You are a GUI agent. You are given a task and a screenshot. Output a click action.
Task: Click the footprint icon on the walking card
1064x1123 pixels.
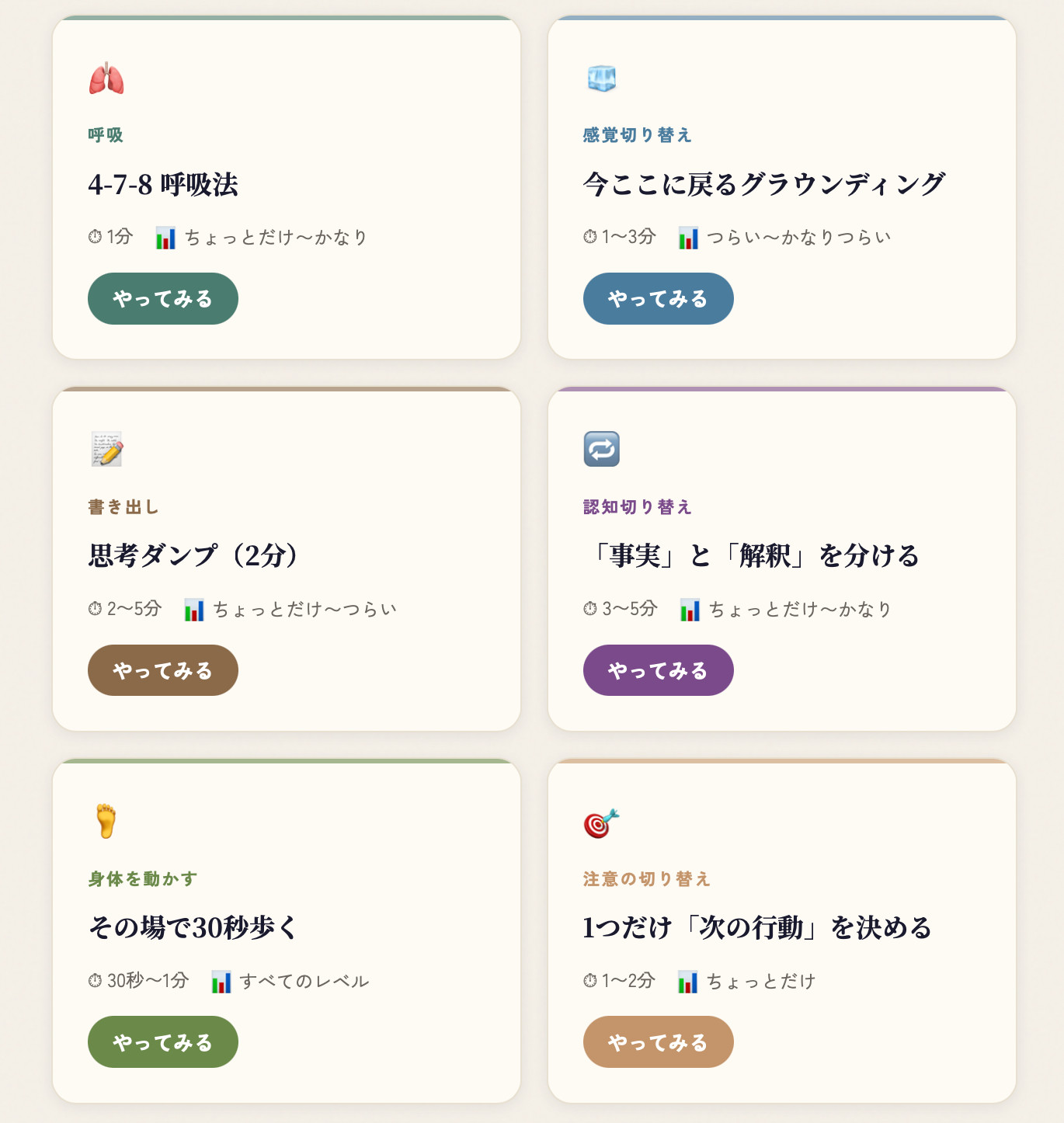coord(107,822)
